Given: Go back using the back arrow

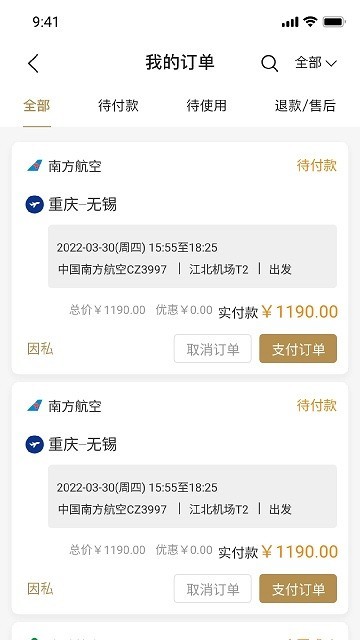Looking at the screenshot, I should pos(33,63).
